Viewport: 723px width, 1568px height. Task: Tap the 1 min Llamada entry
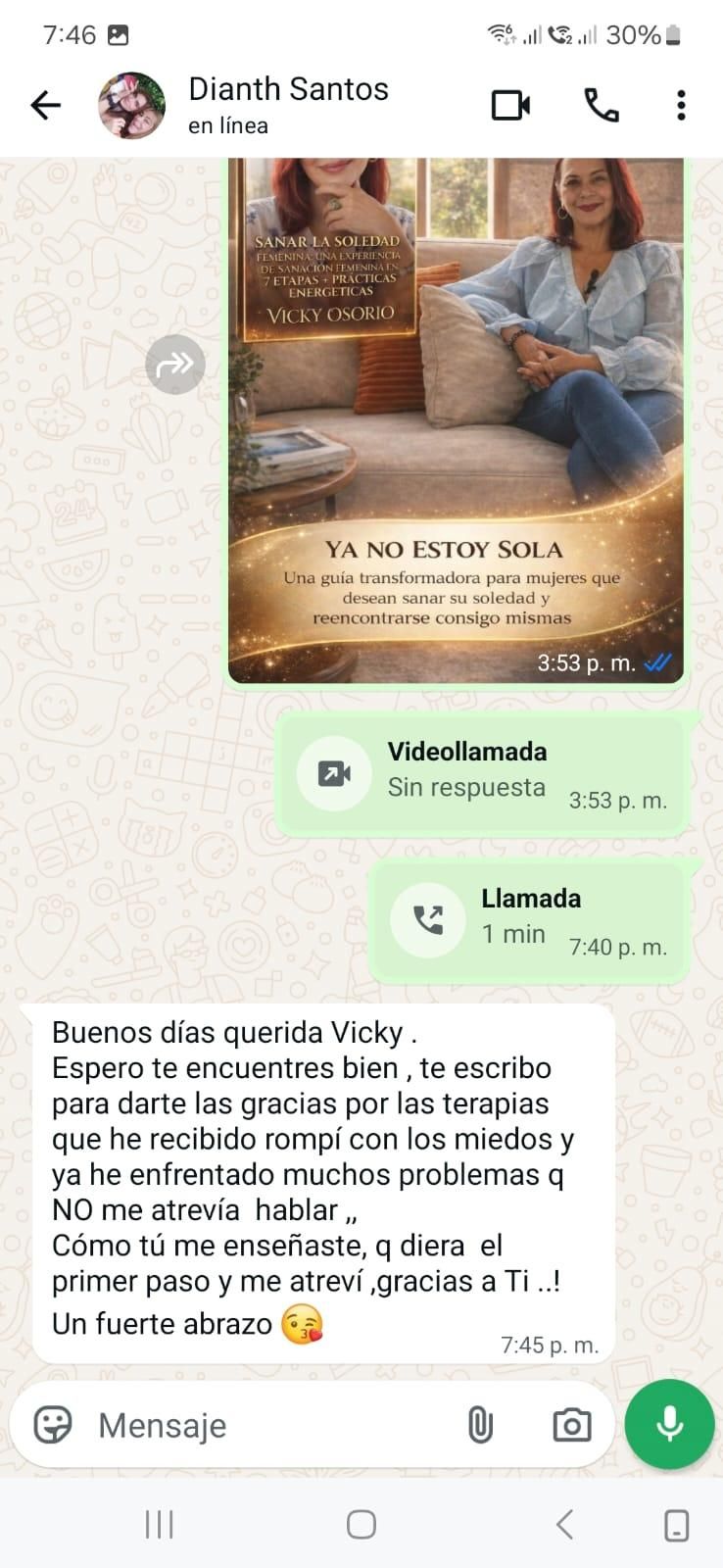[529, 920]
